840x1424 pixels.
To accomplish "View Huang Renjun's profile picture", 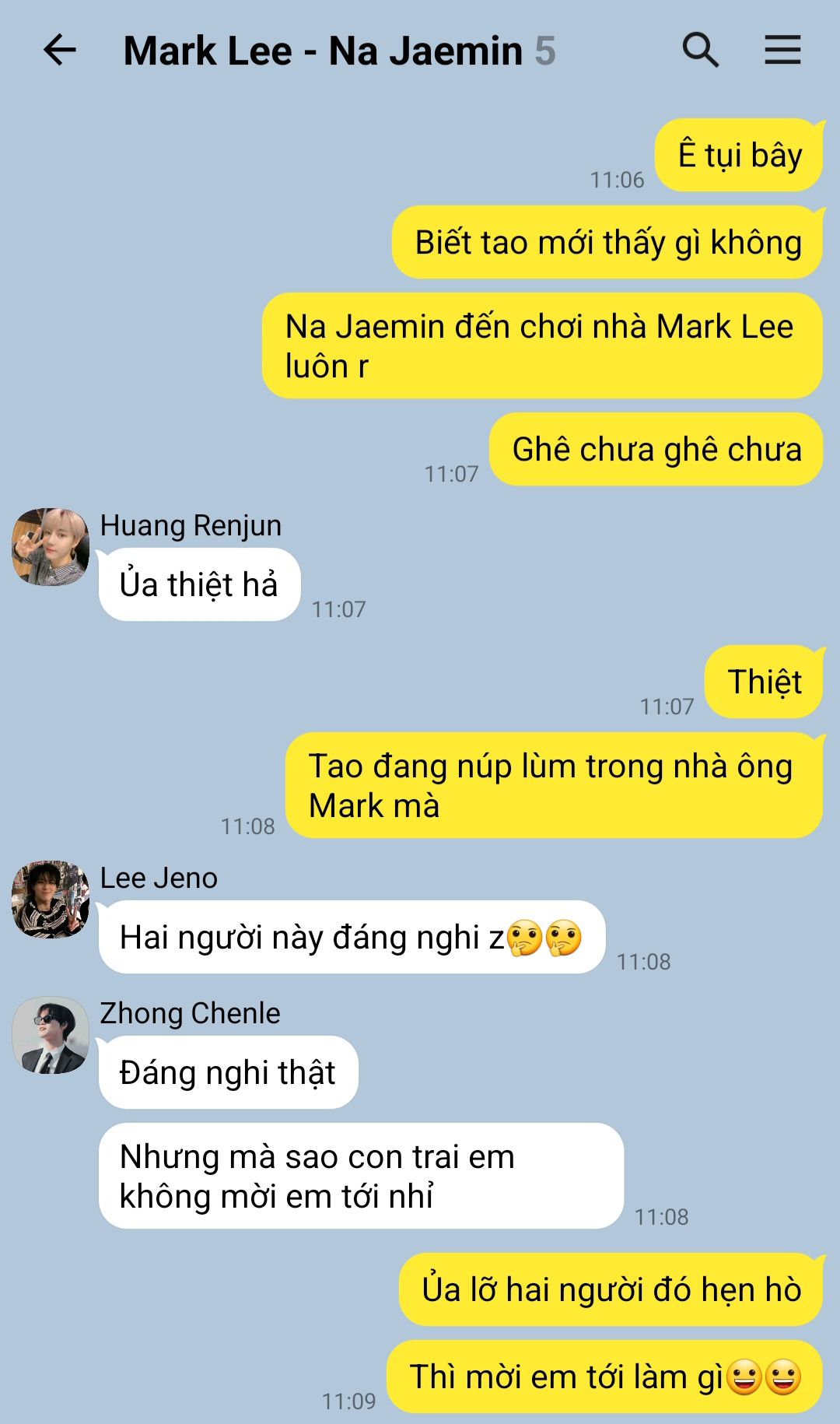I will click(x=51, y=547).
